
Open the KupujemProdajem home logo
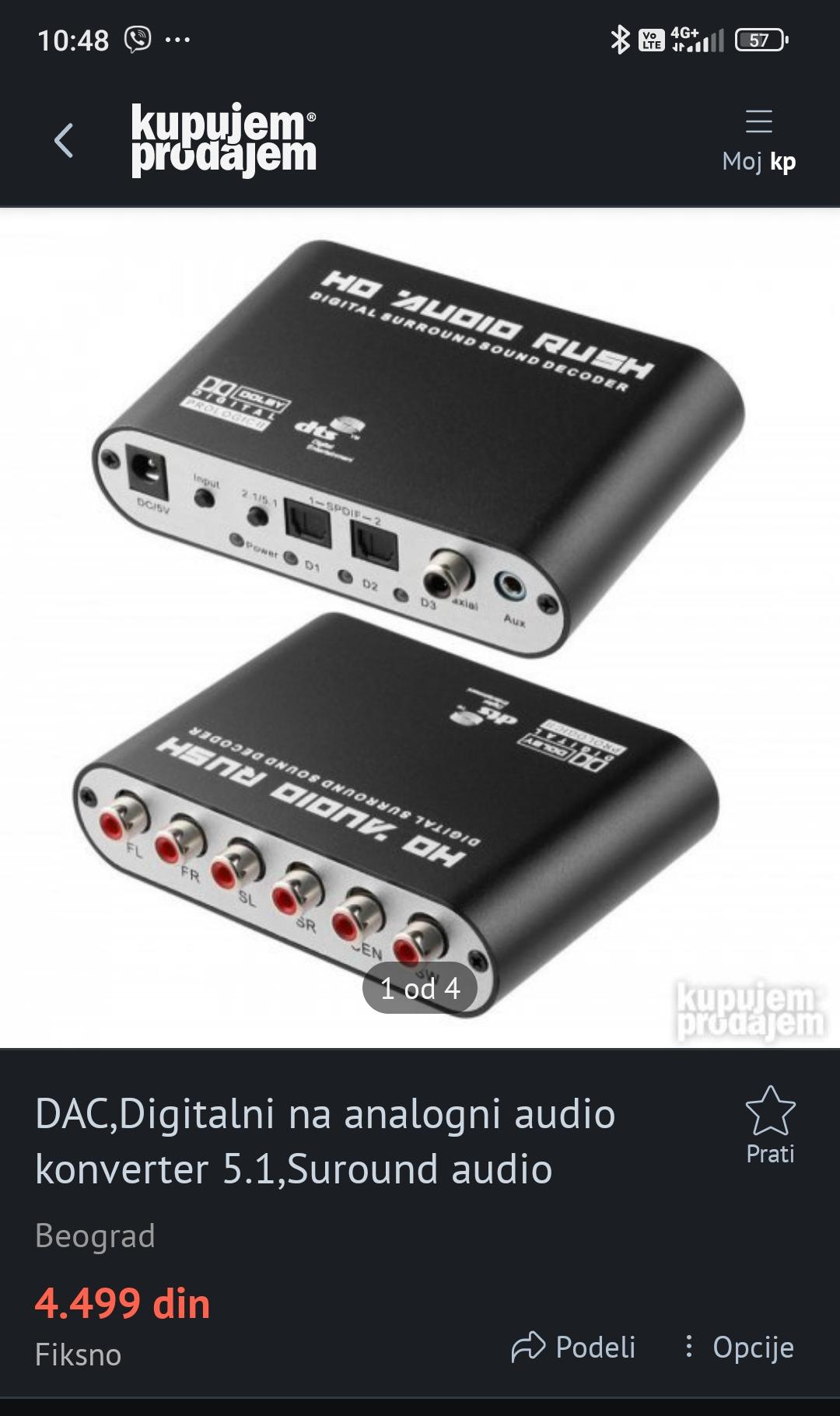click(x=224, y=140)
